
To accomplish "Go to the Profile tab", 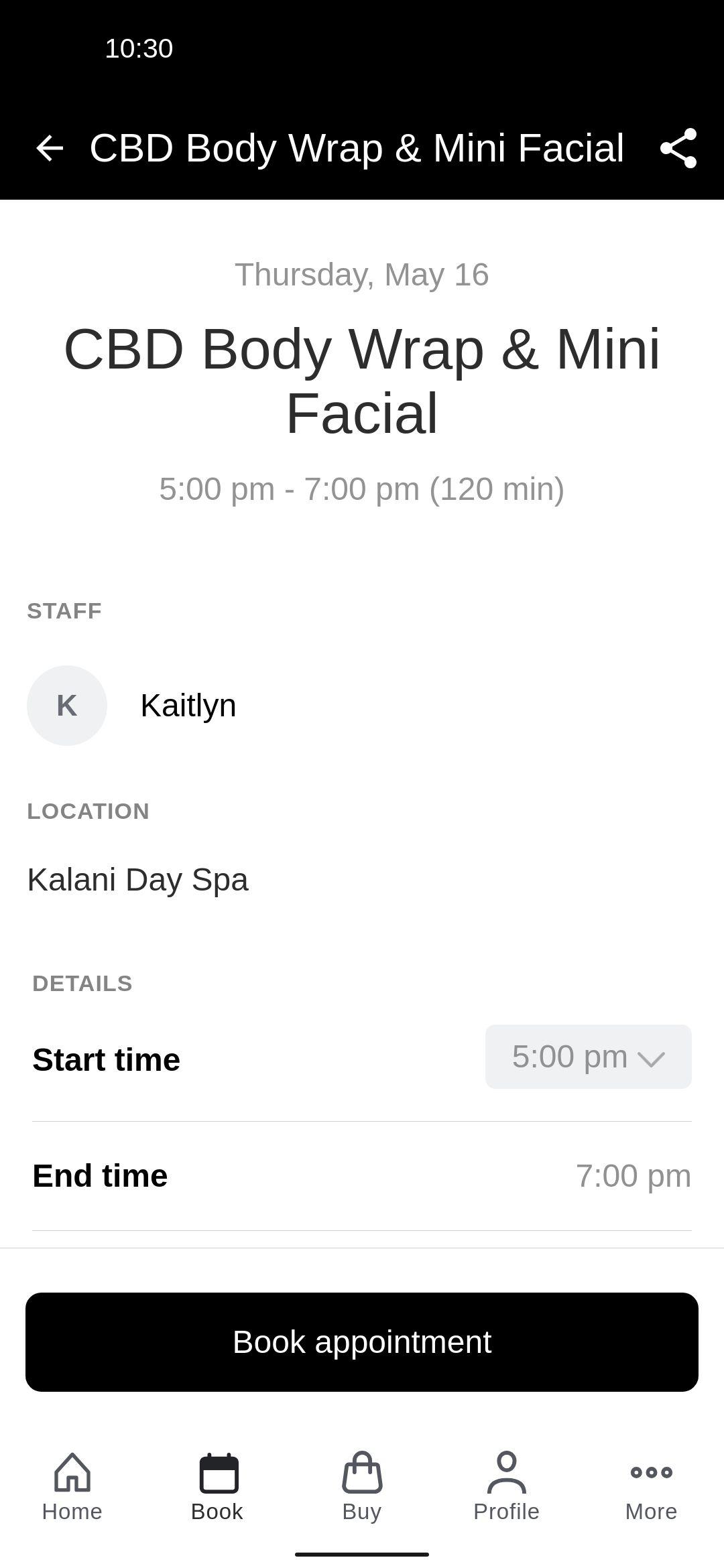I will click(507, 1487).
